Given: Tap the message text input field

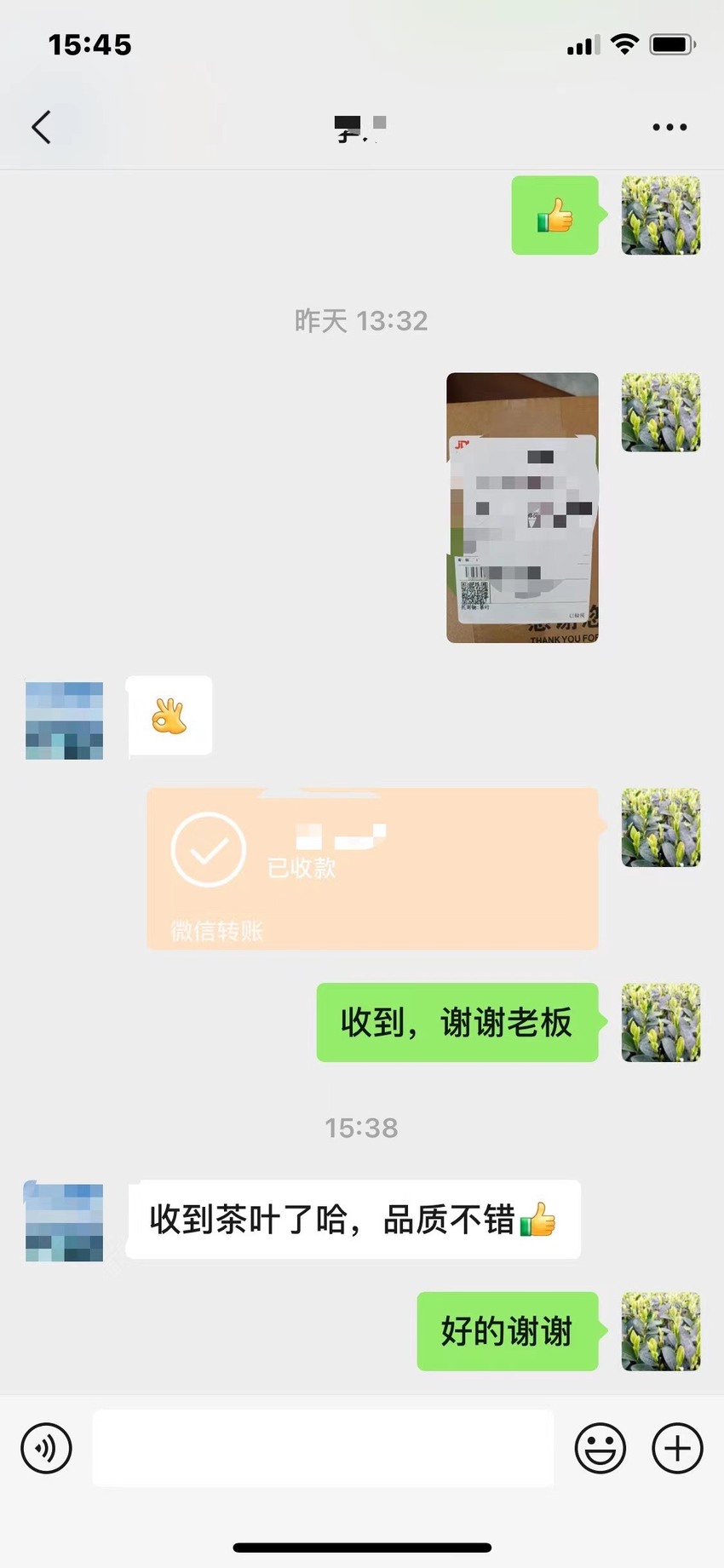Looking at the screenshot, I should 323,1448.
